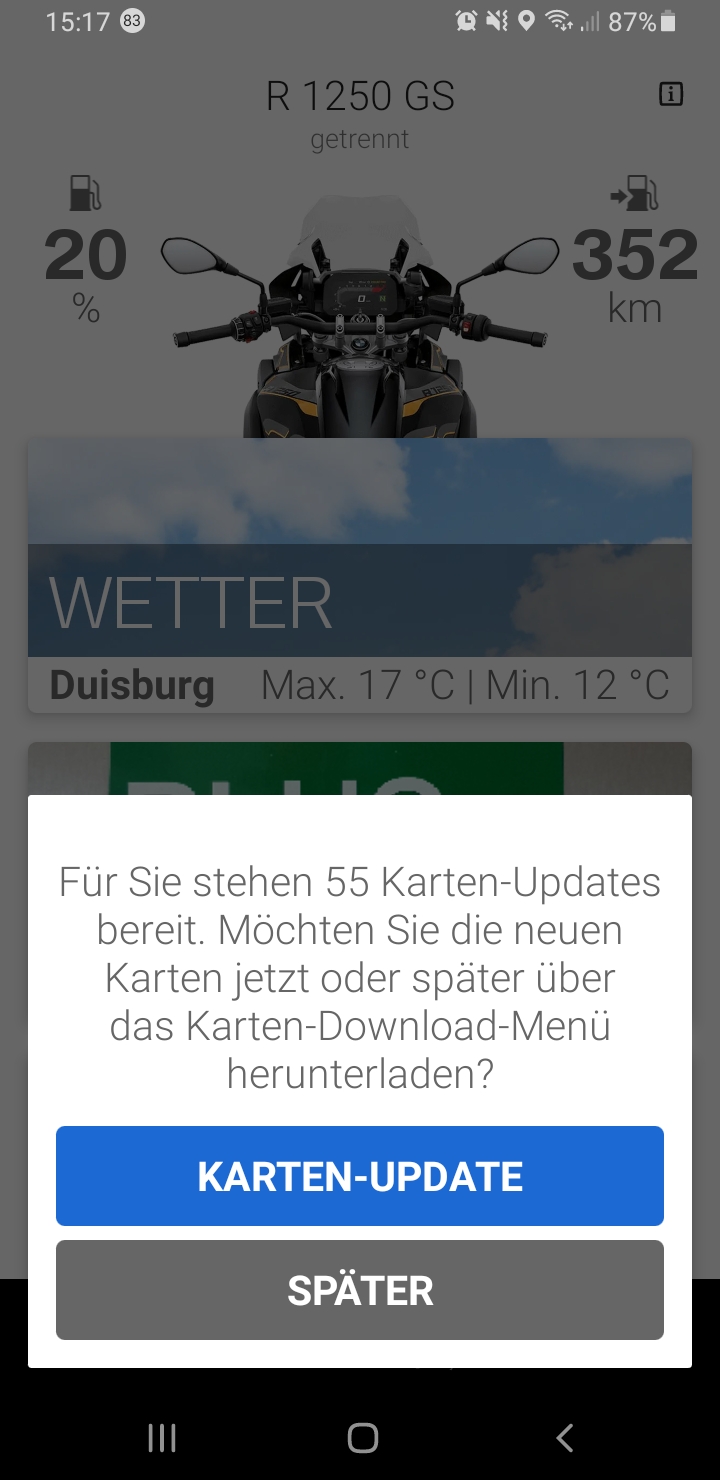Viewport: 720px width, 1480px height.
Task: Choose Später to postpone map updates
Action: [360, 1290]
